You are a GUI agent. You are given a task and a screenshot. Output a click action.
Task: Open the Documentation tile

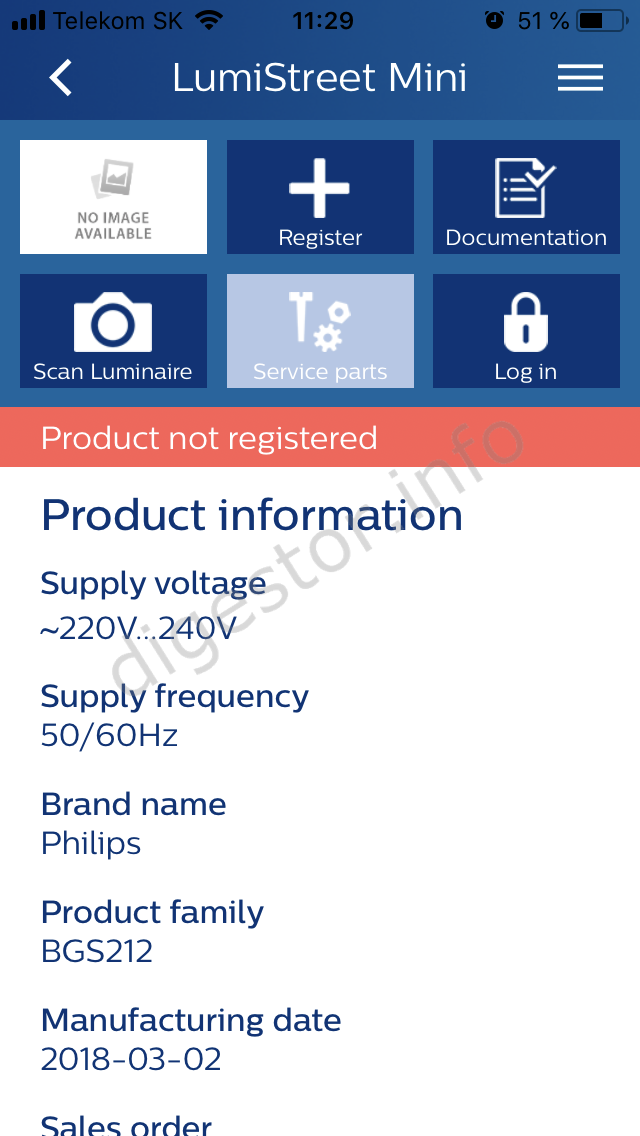point(526,197)
